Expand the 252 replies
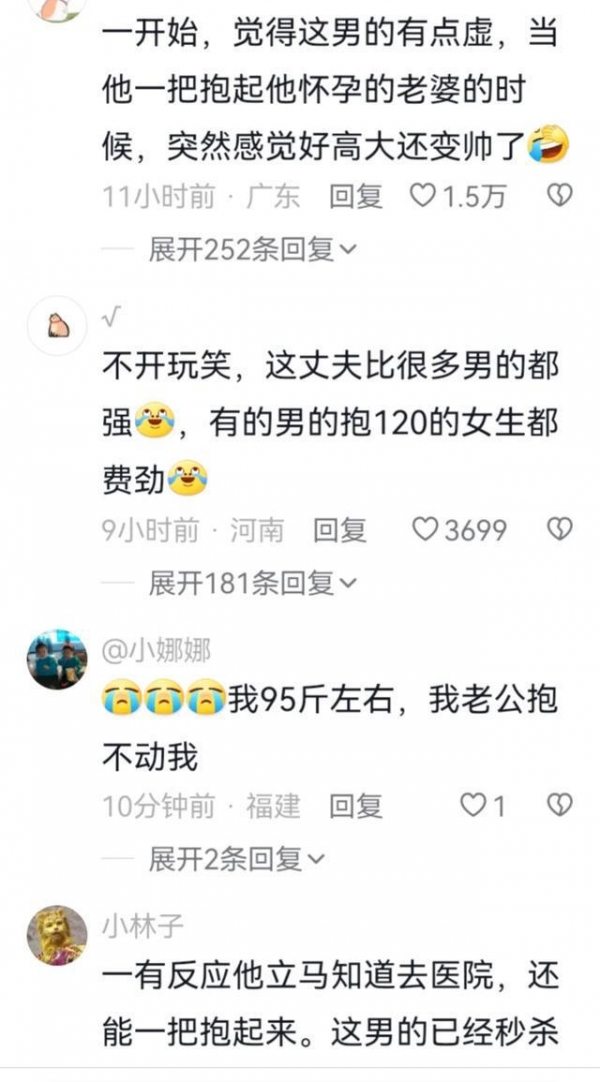 [251, 250]
